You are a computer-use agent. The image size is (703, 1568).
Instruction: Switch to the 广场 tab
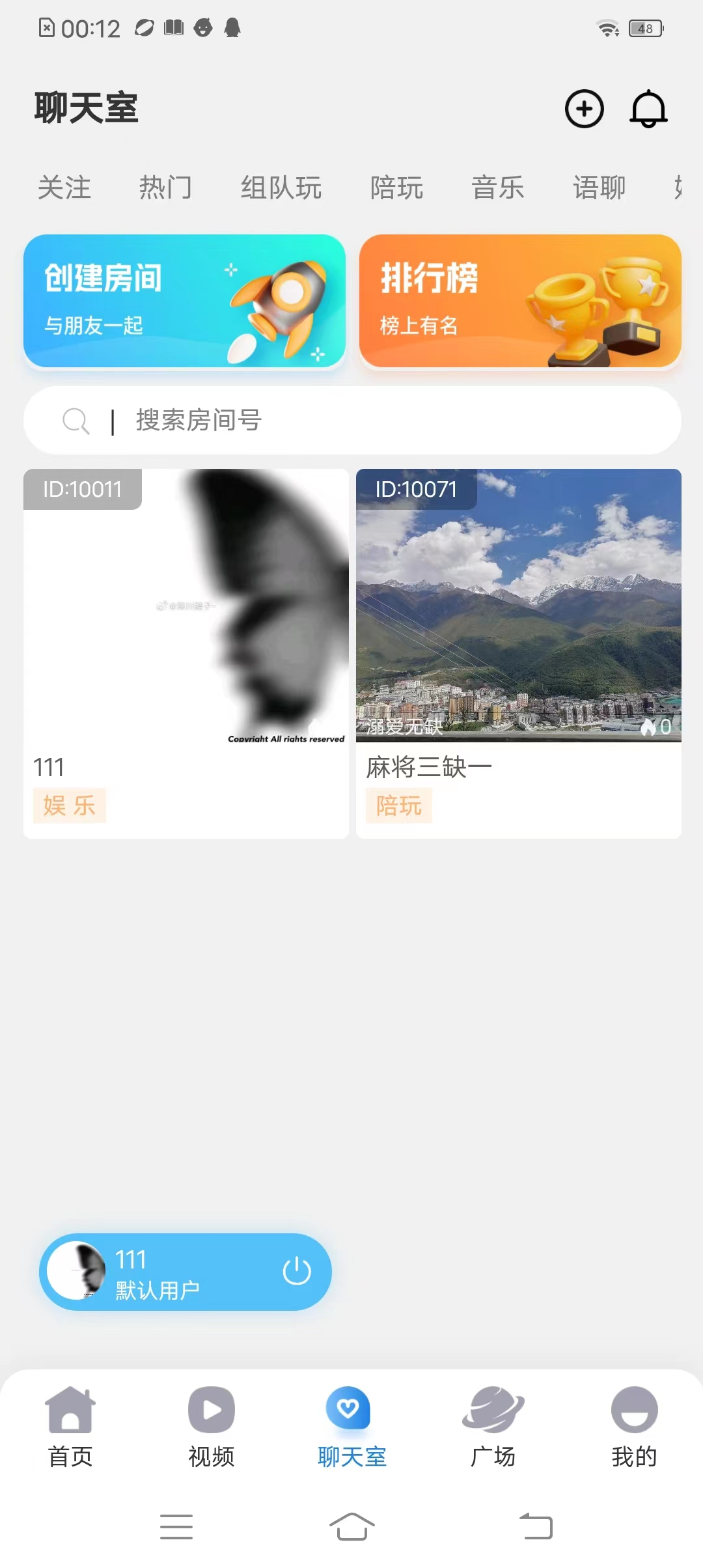click(493, 1427)
